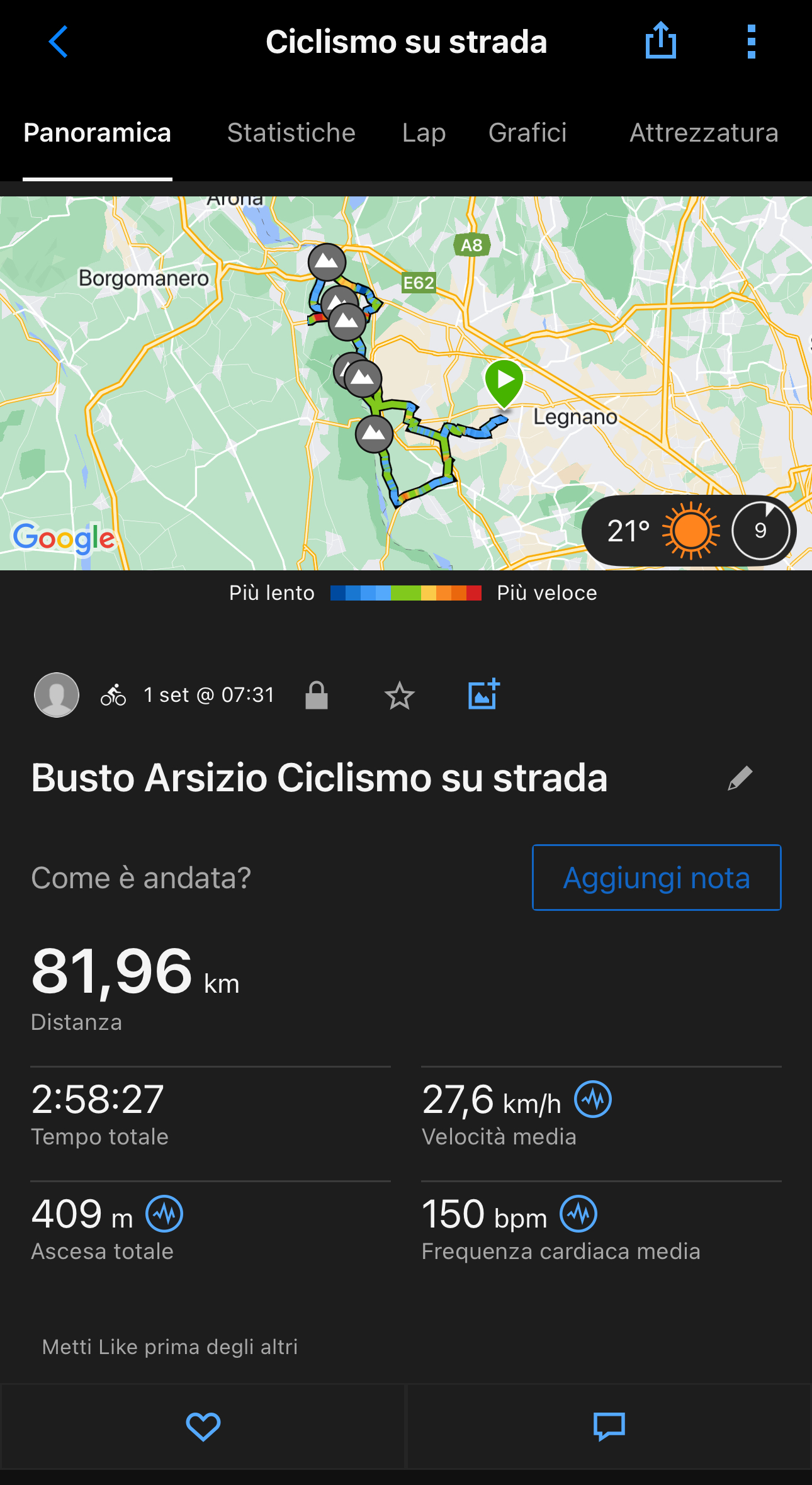Viewport: 812px width, 1485px height.
Task: Open the three-dot overflow menu
Action: click(x=751, y=42)
